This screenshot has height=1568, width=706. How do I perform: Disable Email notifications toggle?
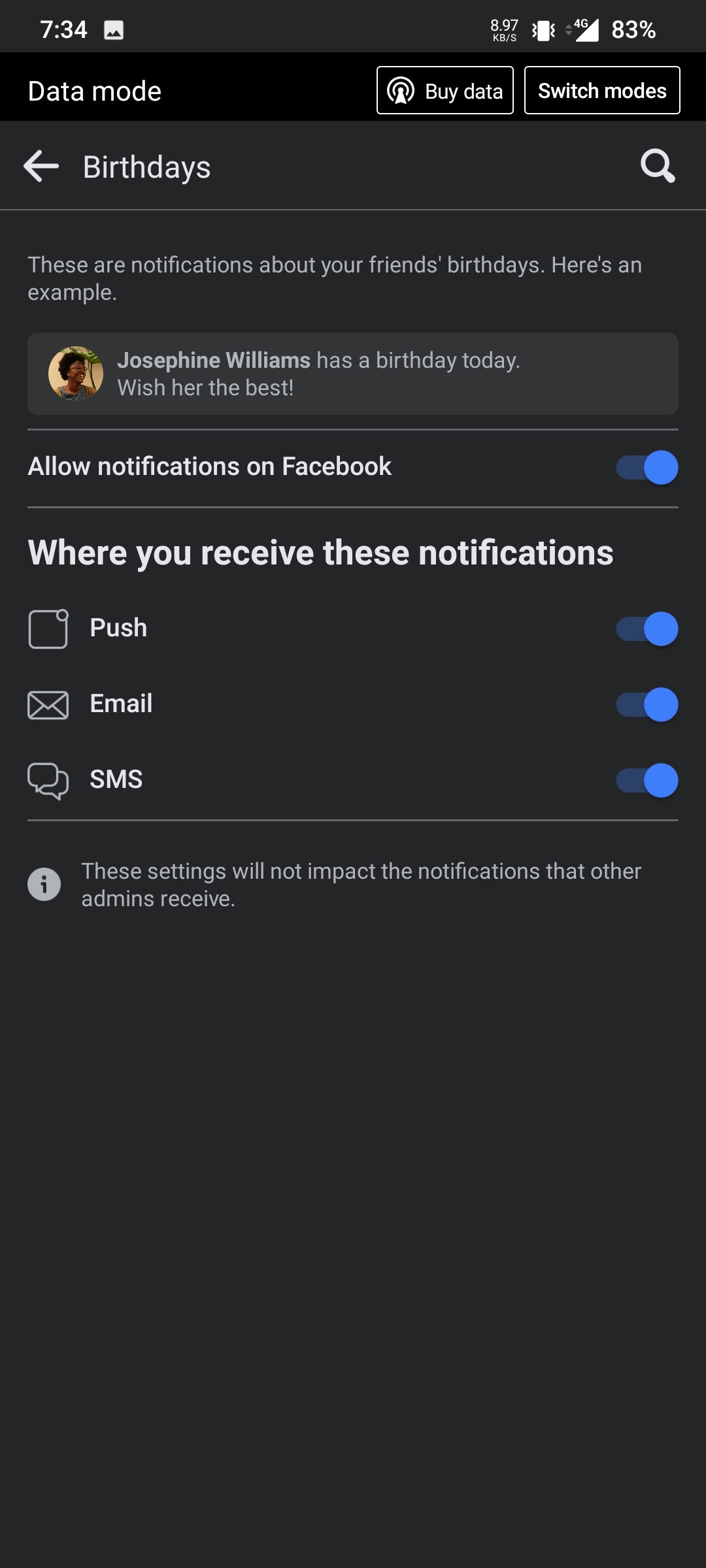click(x=647, y=704)
